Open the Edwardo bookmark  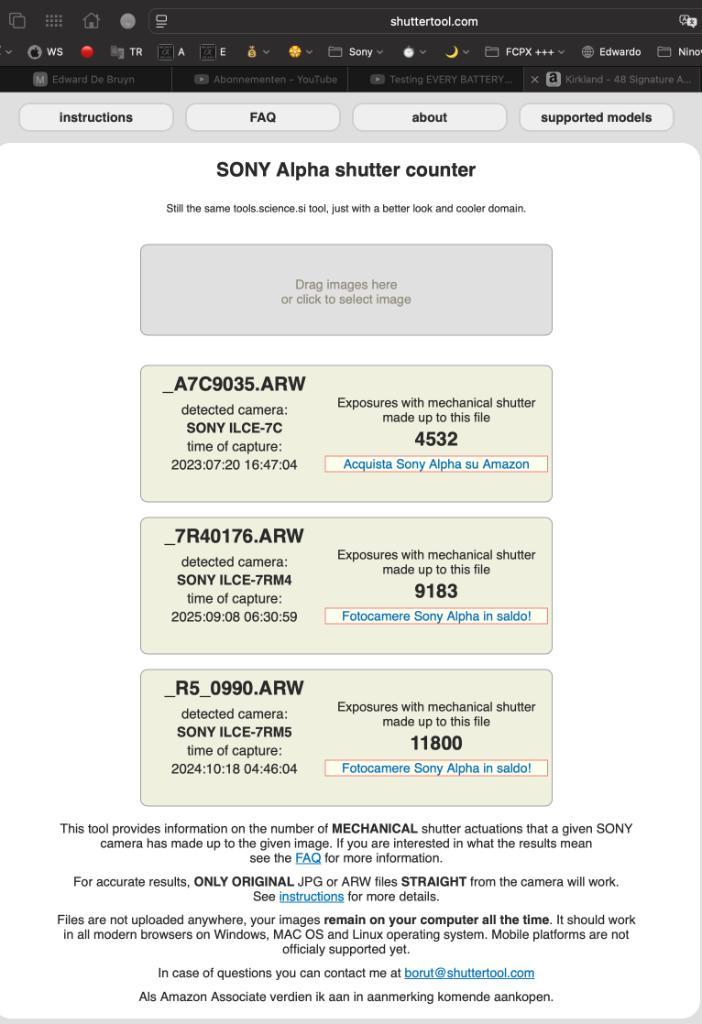click(611, 52)
